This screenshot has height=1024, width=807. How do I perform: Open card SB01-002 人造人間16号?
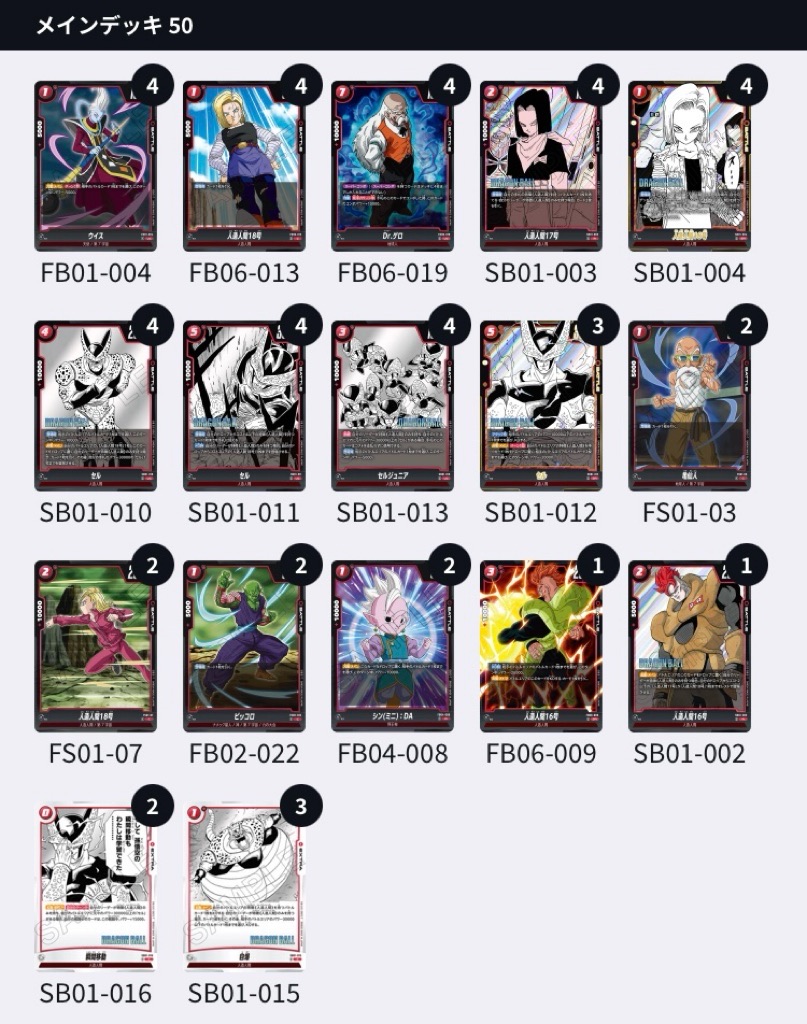tap(688, 646)
